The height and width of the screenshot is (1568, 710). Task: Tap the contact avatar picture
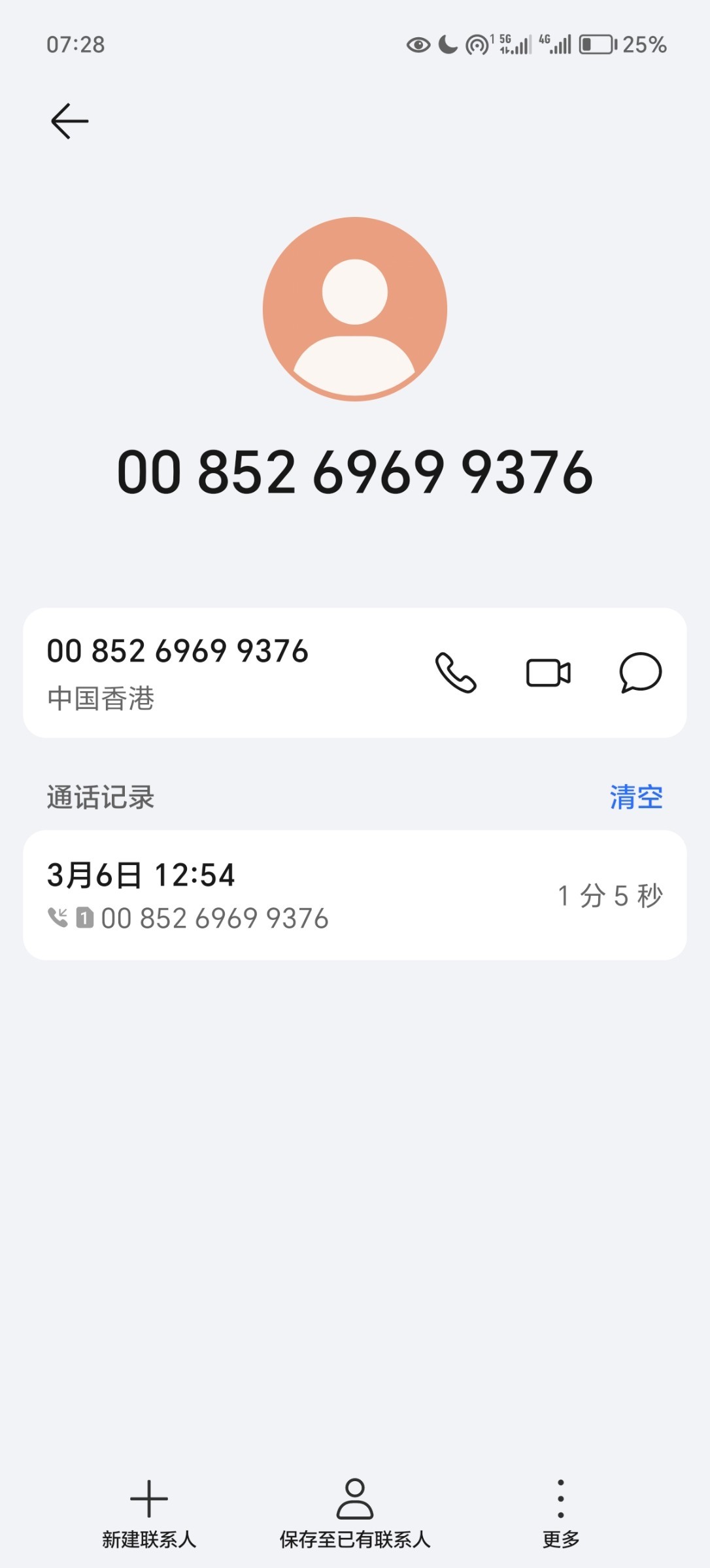pyautogui.click(x=354, y=309)
